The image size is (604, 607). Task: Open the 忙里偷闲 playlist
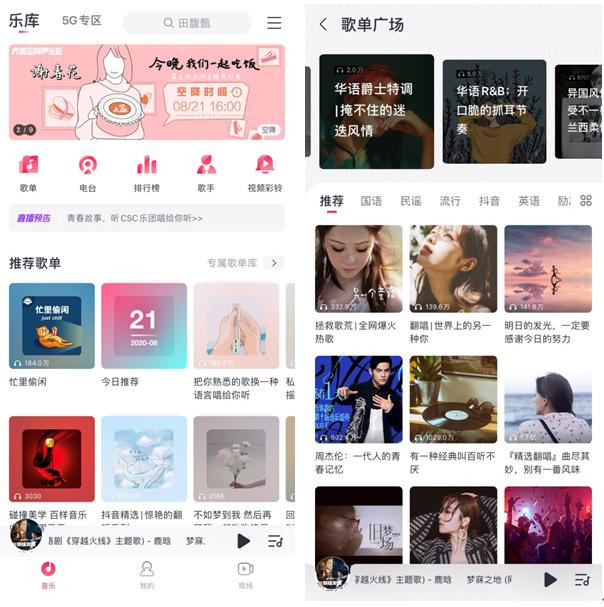coord(52,327)
